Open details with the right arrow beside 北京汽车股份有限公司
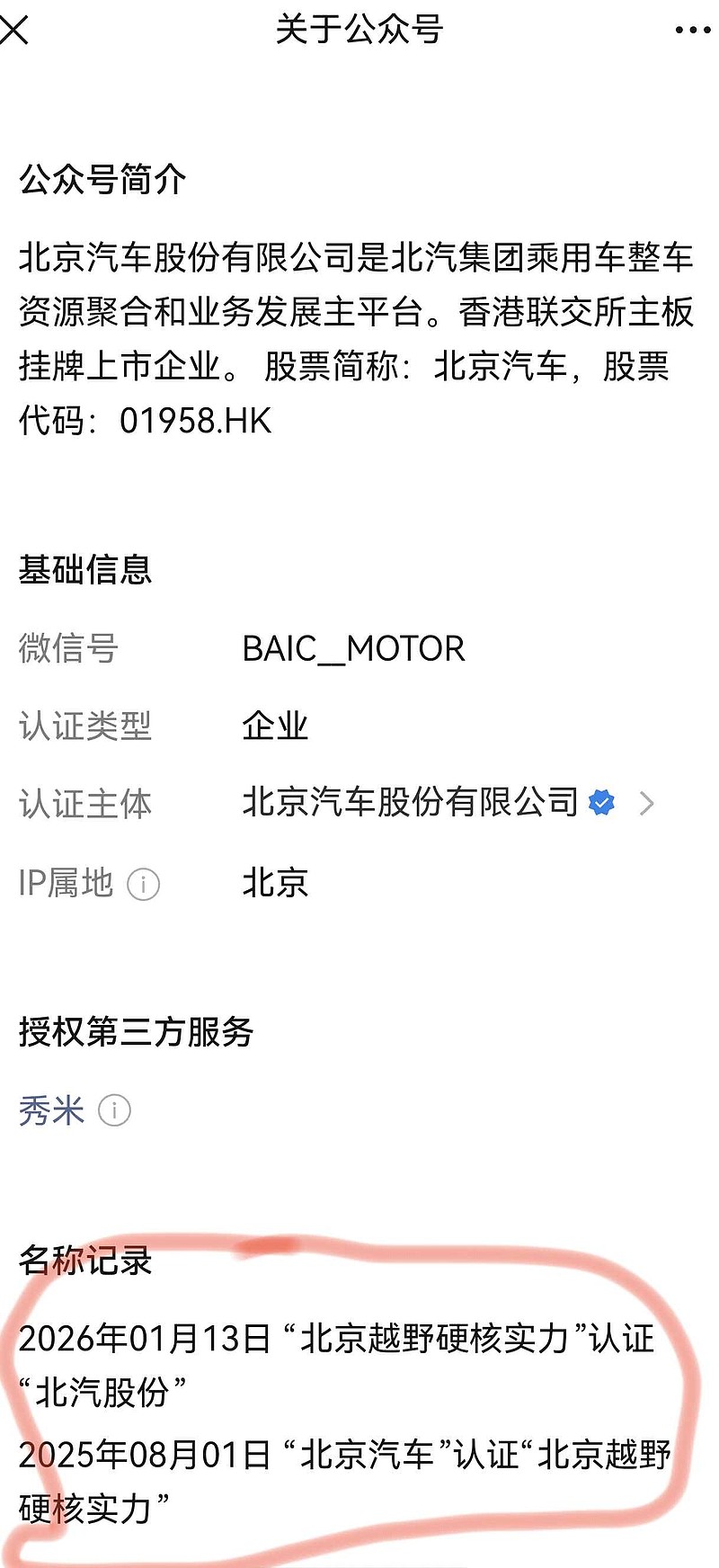Screen dimensions: 719x1568 pos(648,803)
